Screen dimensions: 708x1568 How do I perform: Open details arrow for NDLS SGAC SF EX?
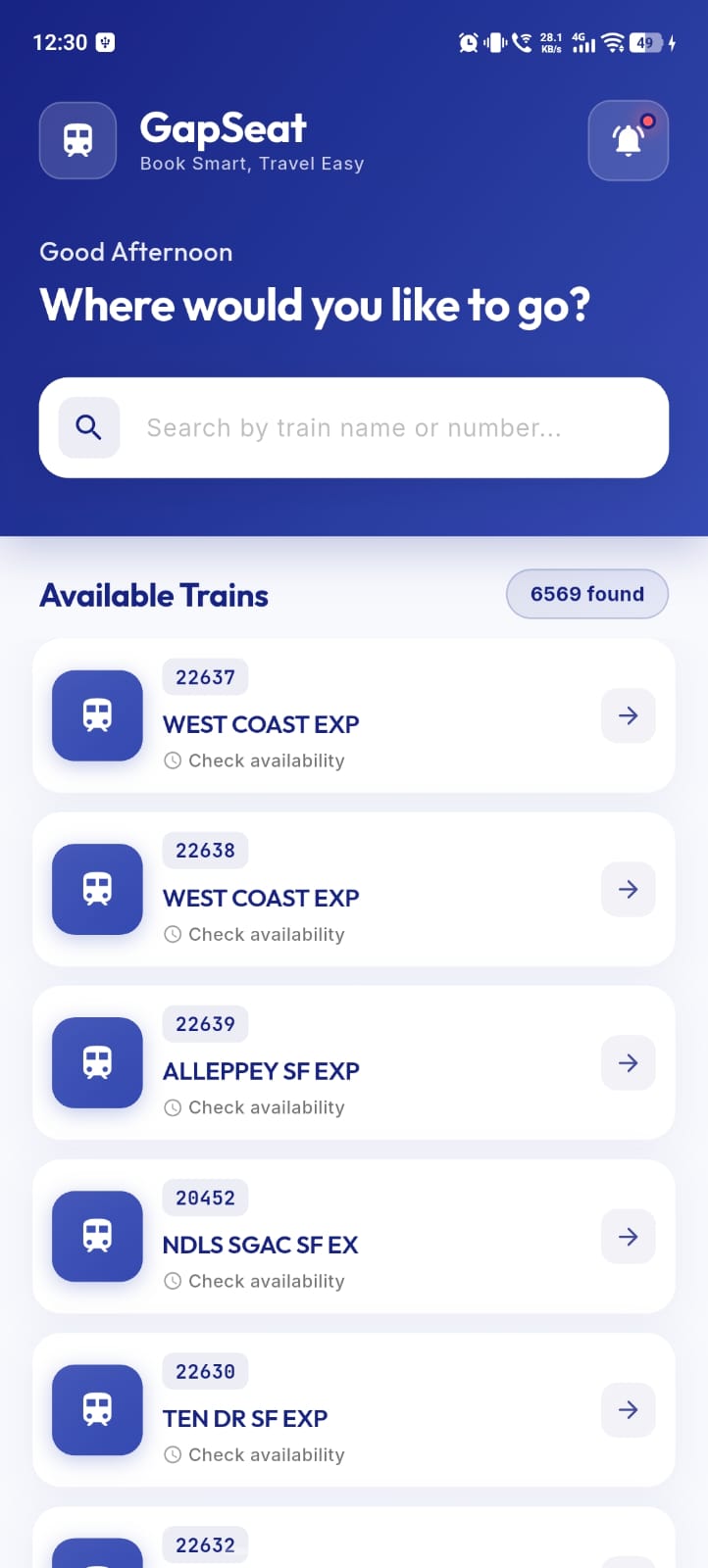(628, 1236)
